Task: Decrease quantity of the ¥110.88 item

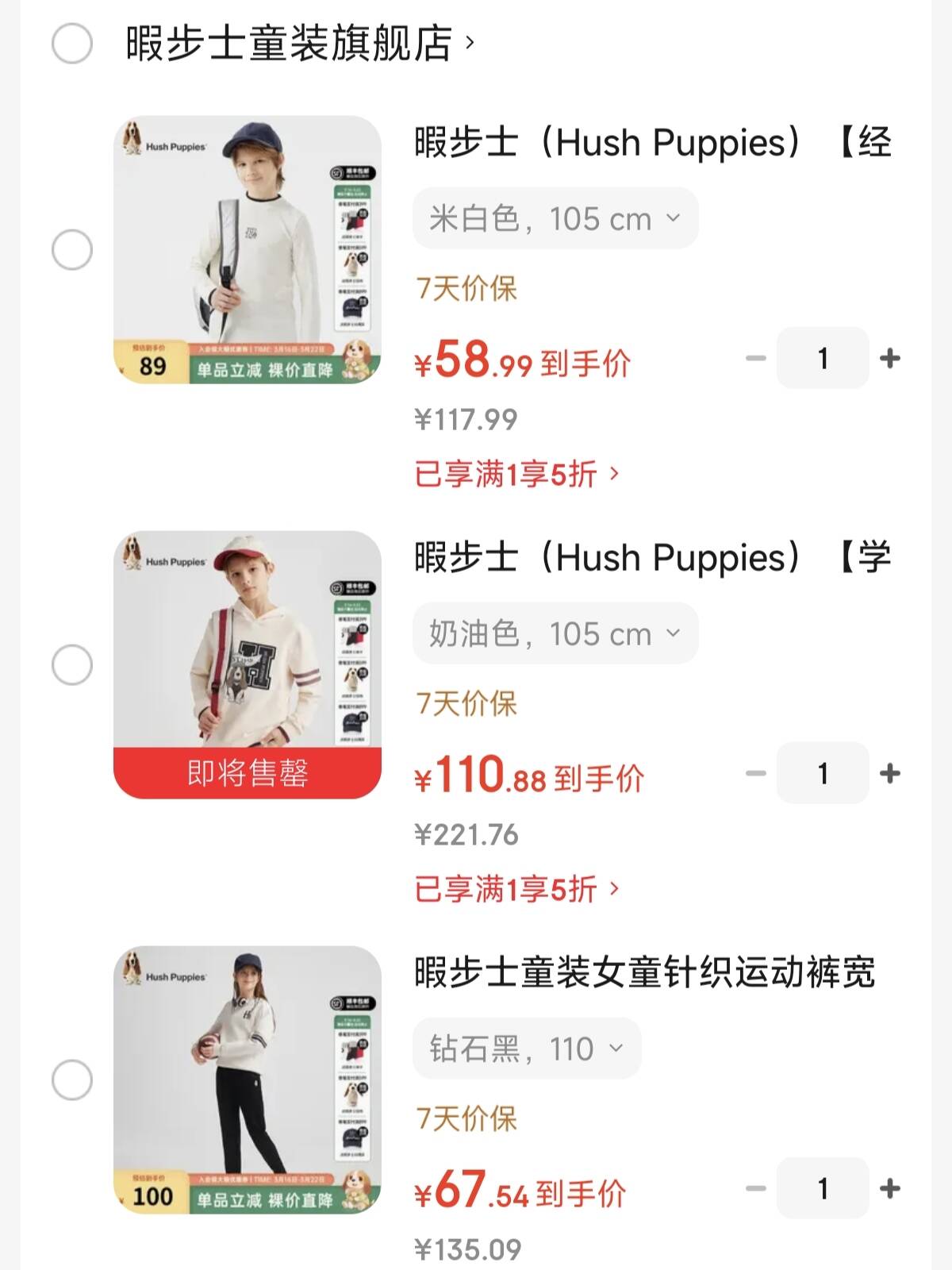Action: 756,773
